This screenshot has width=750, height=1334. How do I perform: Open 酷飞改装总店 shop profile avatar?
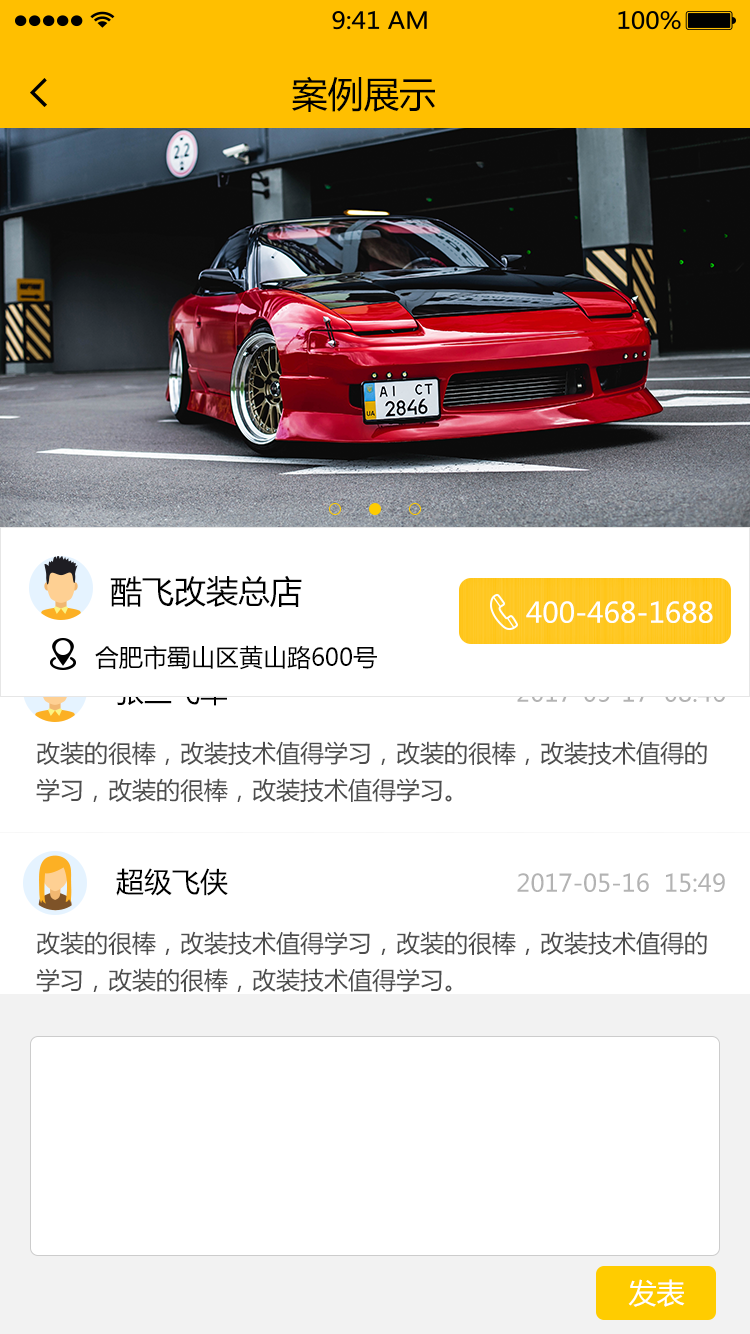pyautogui.click(x=61, y=588)
